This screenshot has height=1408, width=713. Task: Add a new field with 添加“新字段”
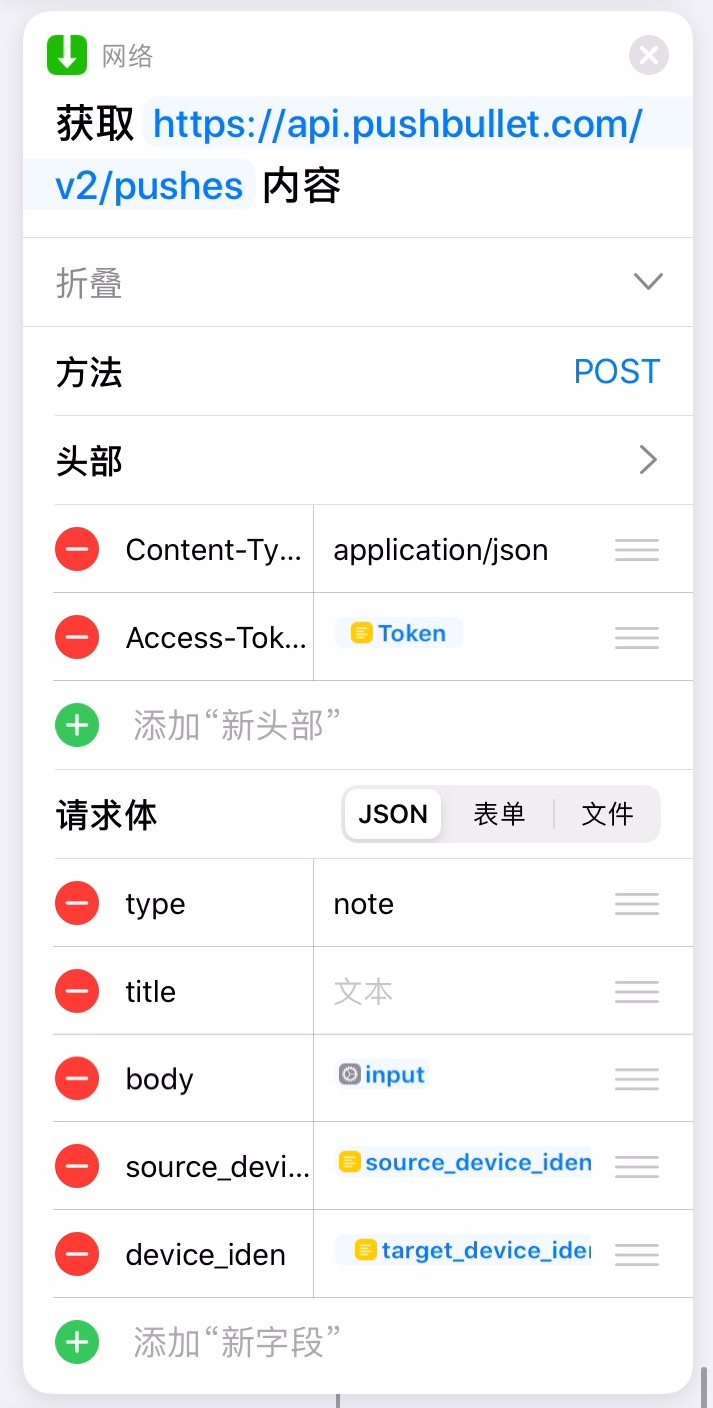[77, 1342]
